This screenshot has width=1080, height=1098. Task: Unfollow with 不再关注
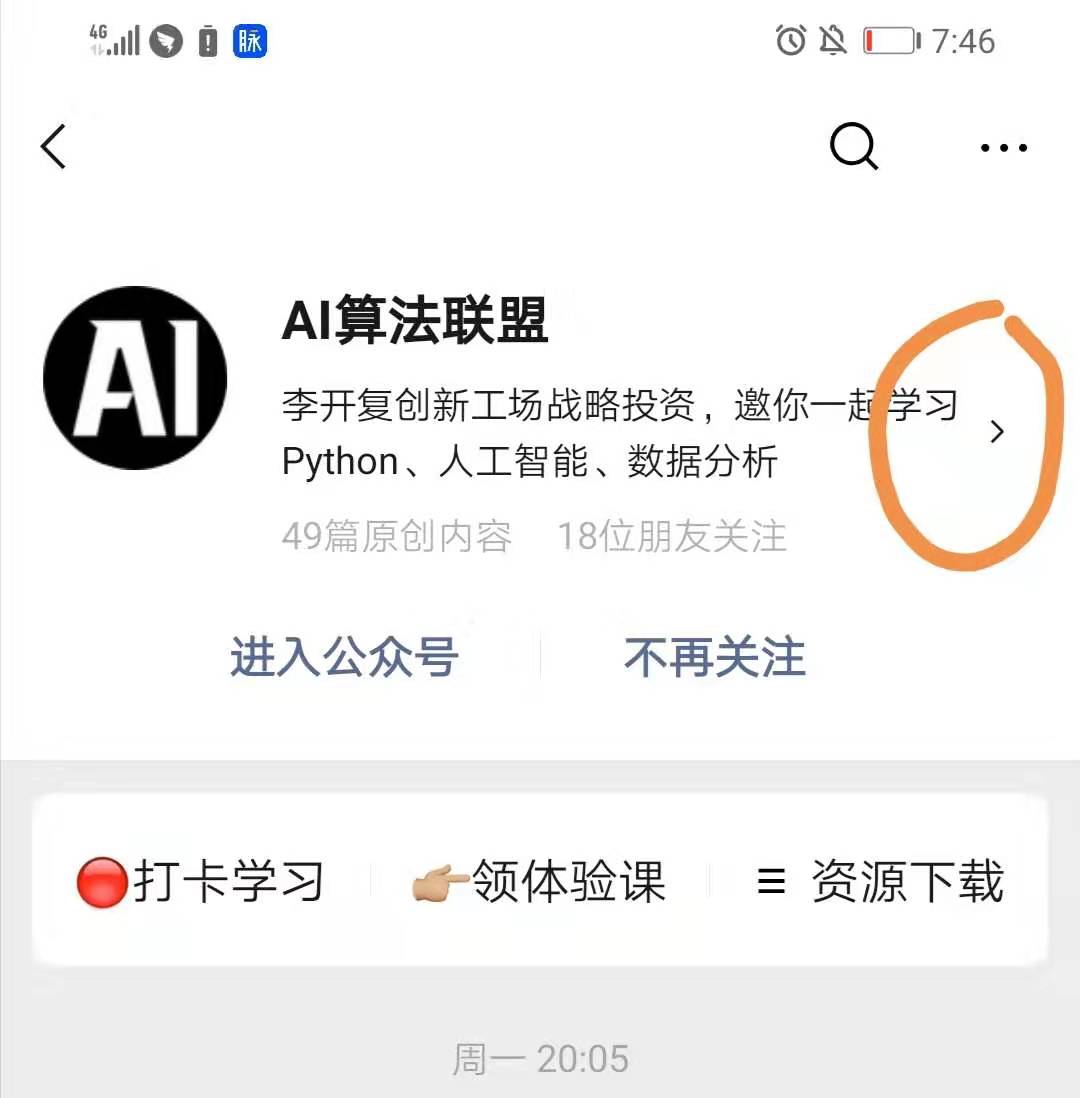714,658
